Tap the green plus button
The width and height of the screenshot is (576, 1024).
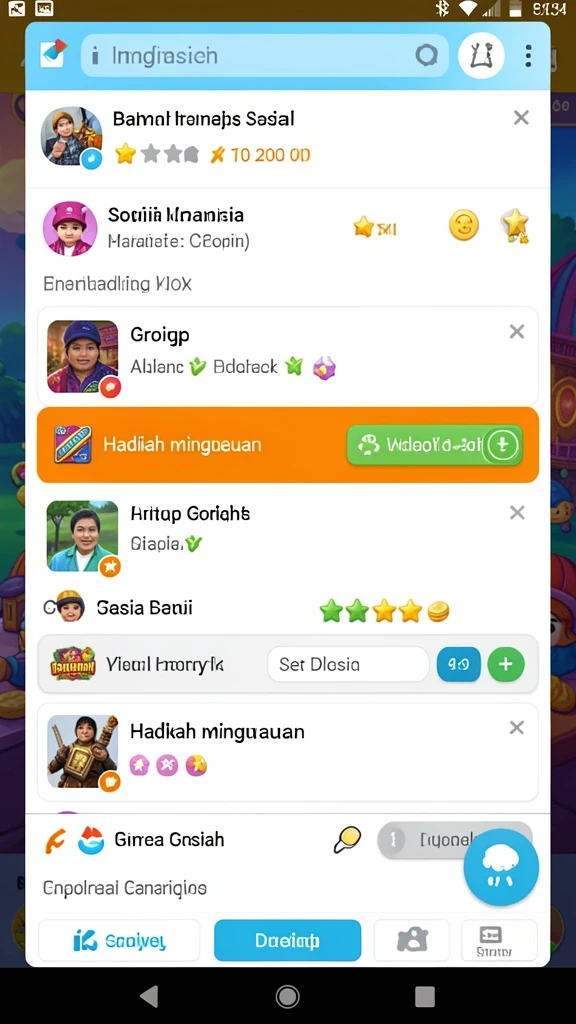pyautogui.click(x=506, y=665)
